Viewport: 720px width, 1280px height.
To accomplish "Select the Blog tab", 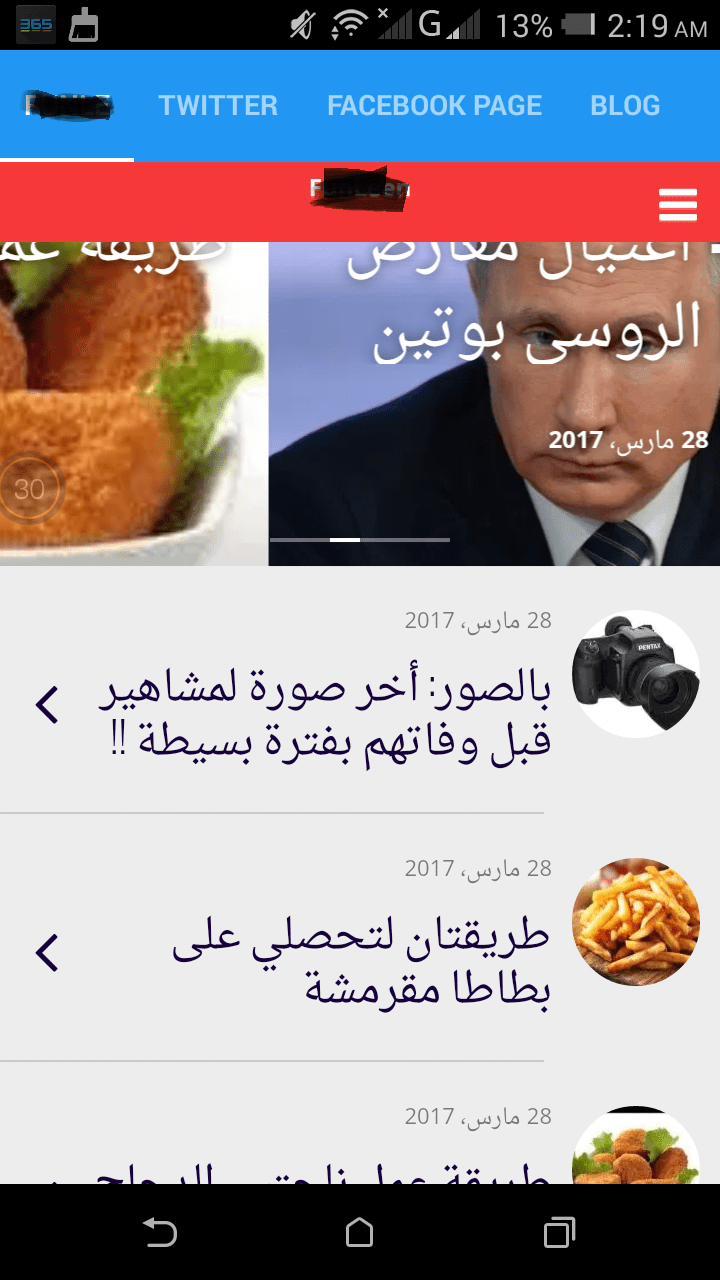I will click(x=625, y=106).
